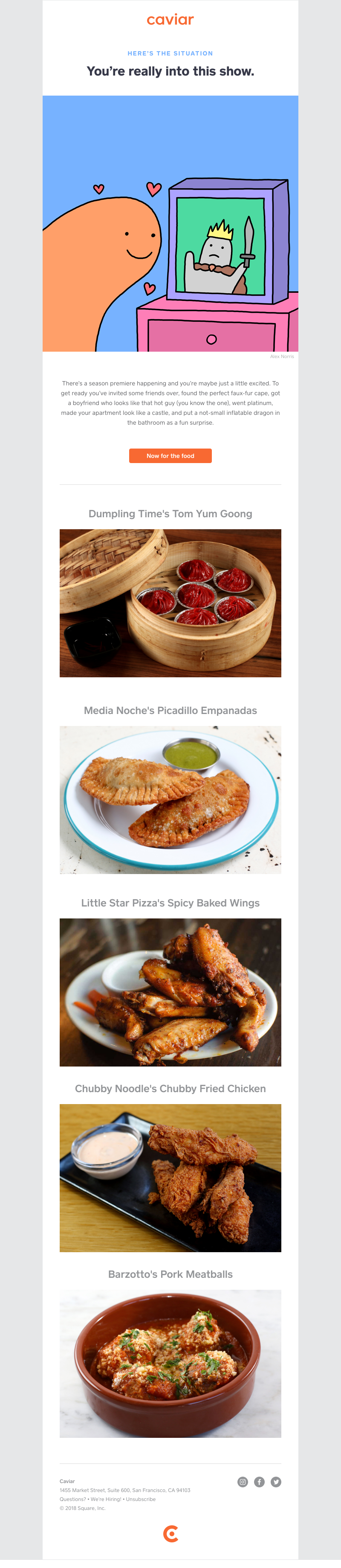Screen dimensions: 341x1568
Task: Open the We're Hiring! link
Action: (x=106, y=1498)
